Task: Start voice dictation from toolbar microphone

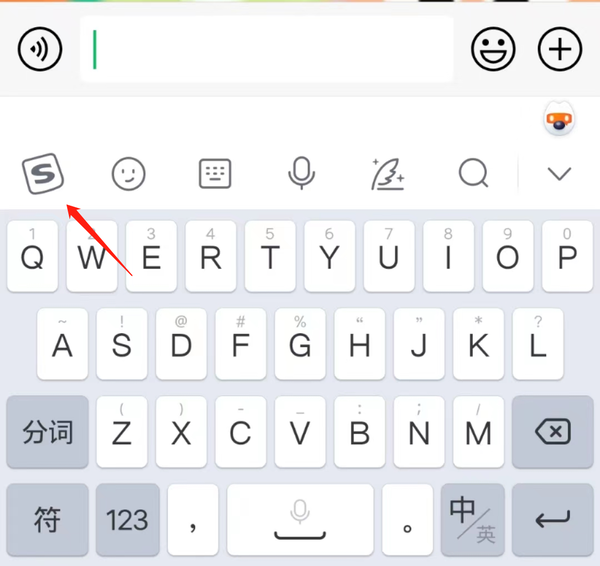Action: [300, 174]
